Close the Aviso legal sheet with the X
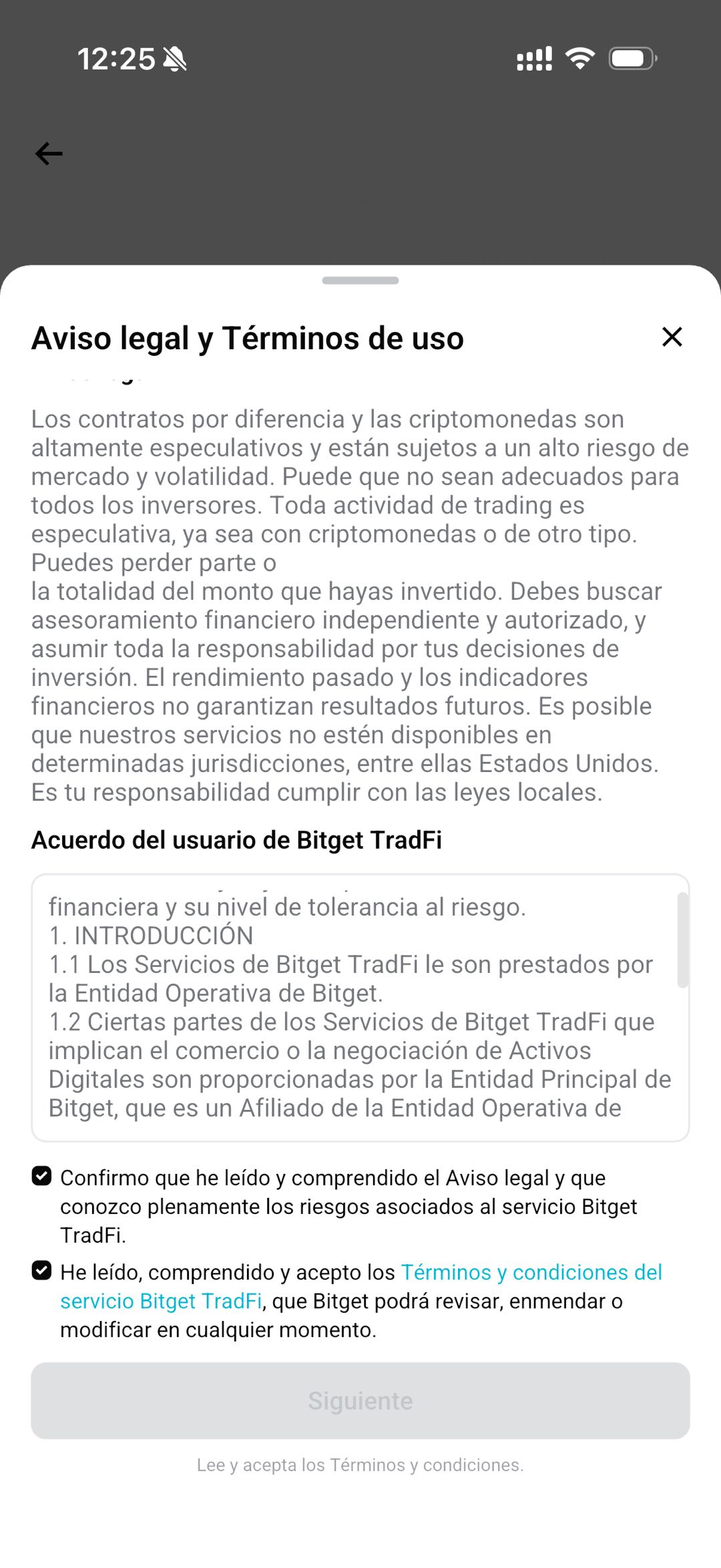Viewport: 721px width, 1568px height. coord(672,338)
